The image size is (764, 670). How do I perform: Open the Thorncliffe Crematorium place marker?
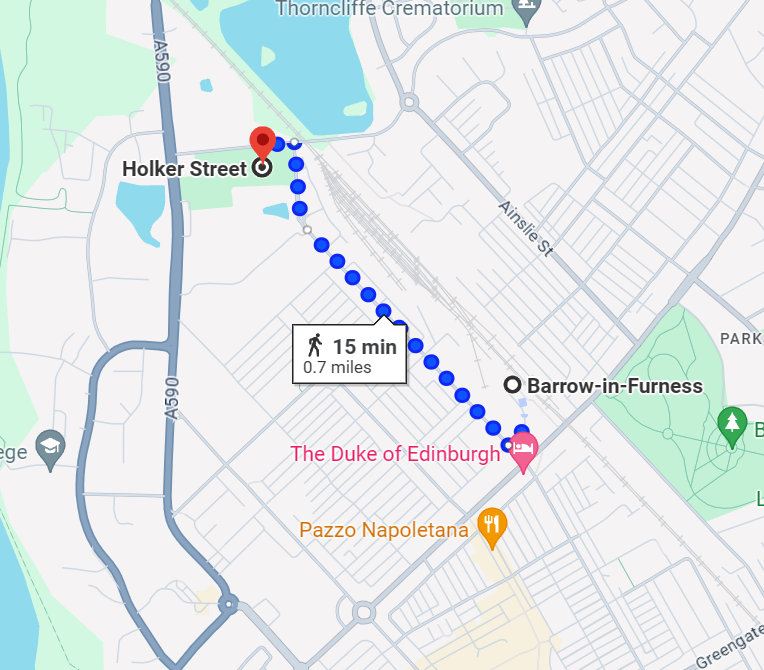[x=523, y=10]
